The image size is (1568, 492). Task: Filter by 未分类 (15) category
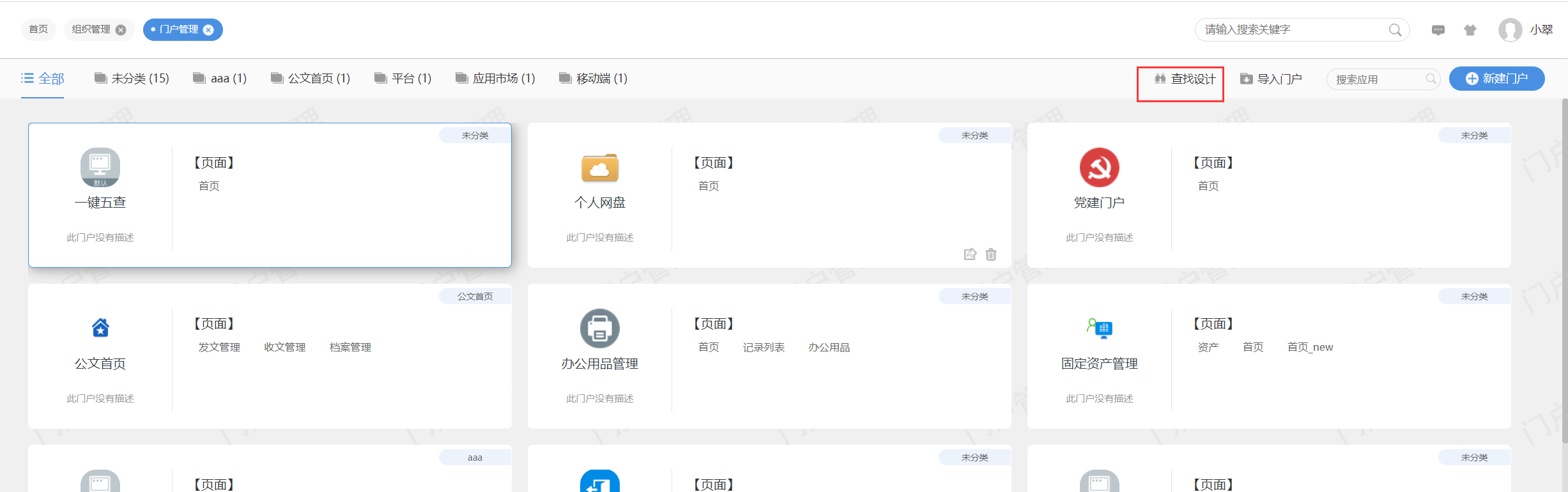point(132,79)
